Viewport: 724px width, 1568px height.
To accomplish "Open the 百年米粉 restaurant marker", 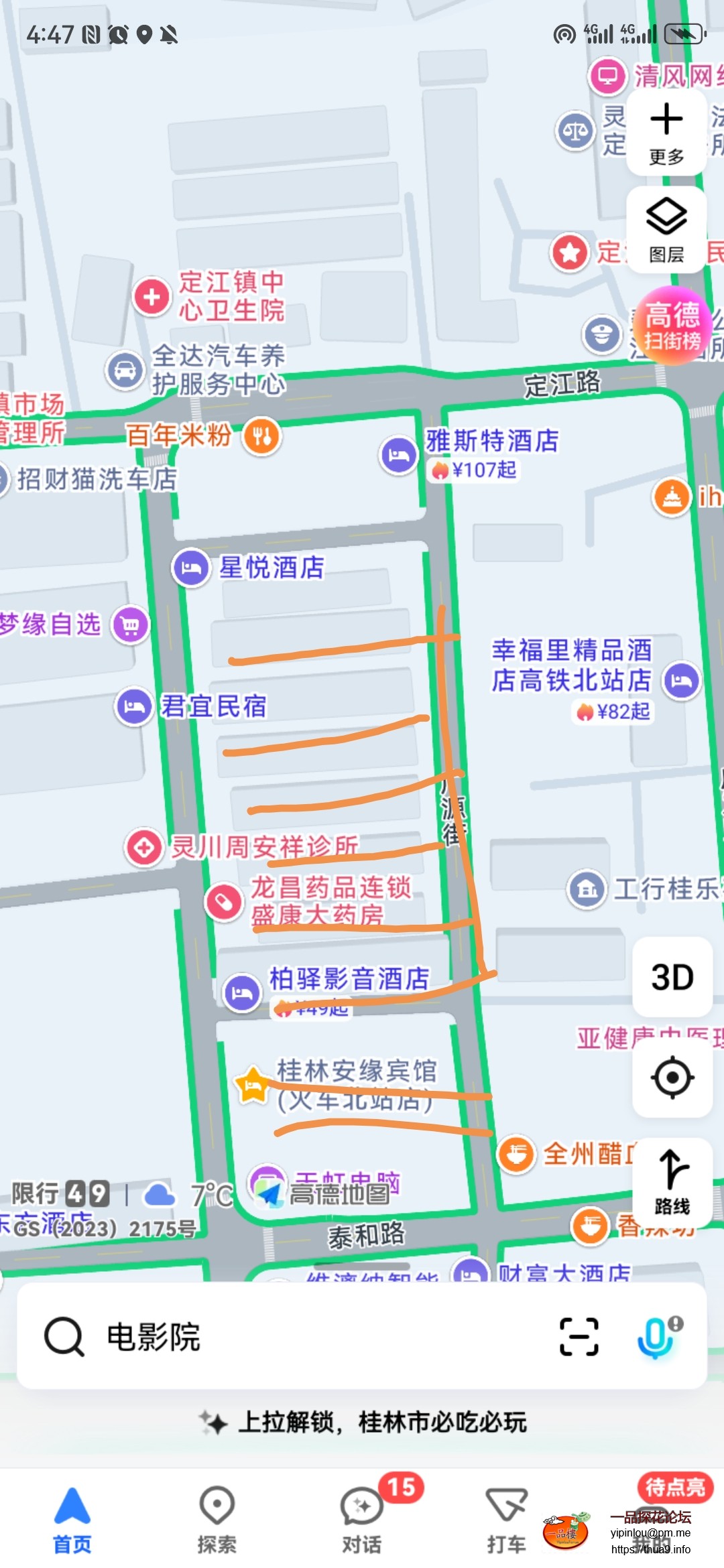I will pos(262,436).
